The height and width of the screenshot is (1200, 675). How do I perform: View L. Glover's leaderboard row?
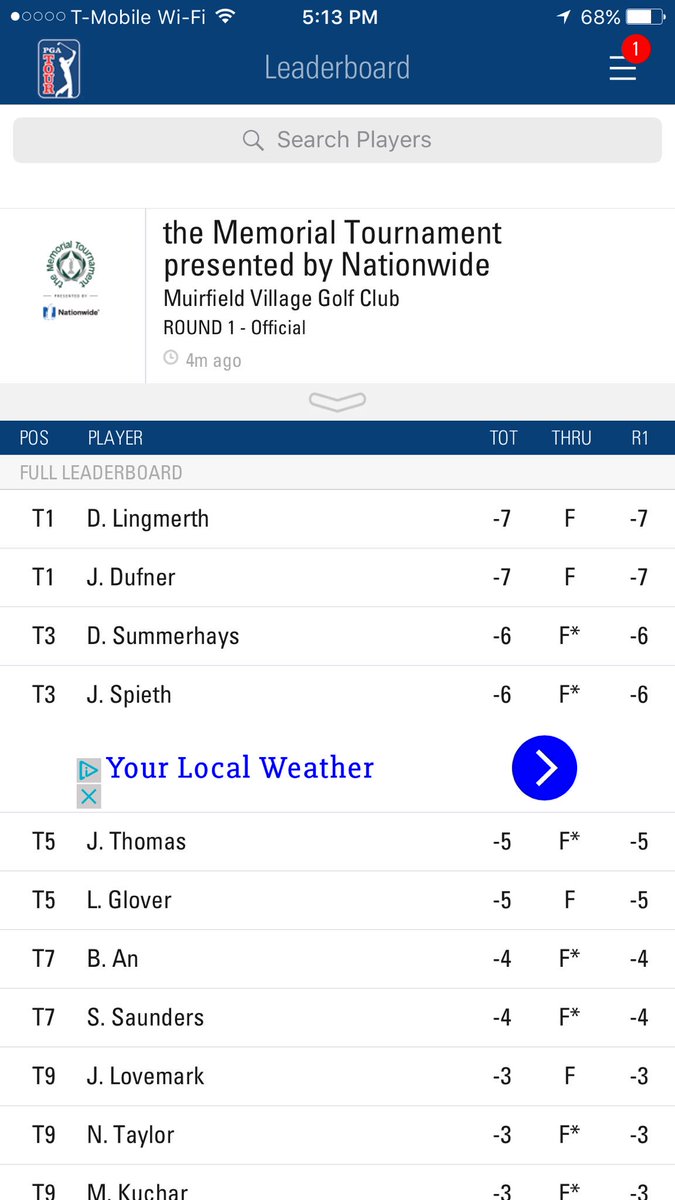click(337, 900)
